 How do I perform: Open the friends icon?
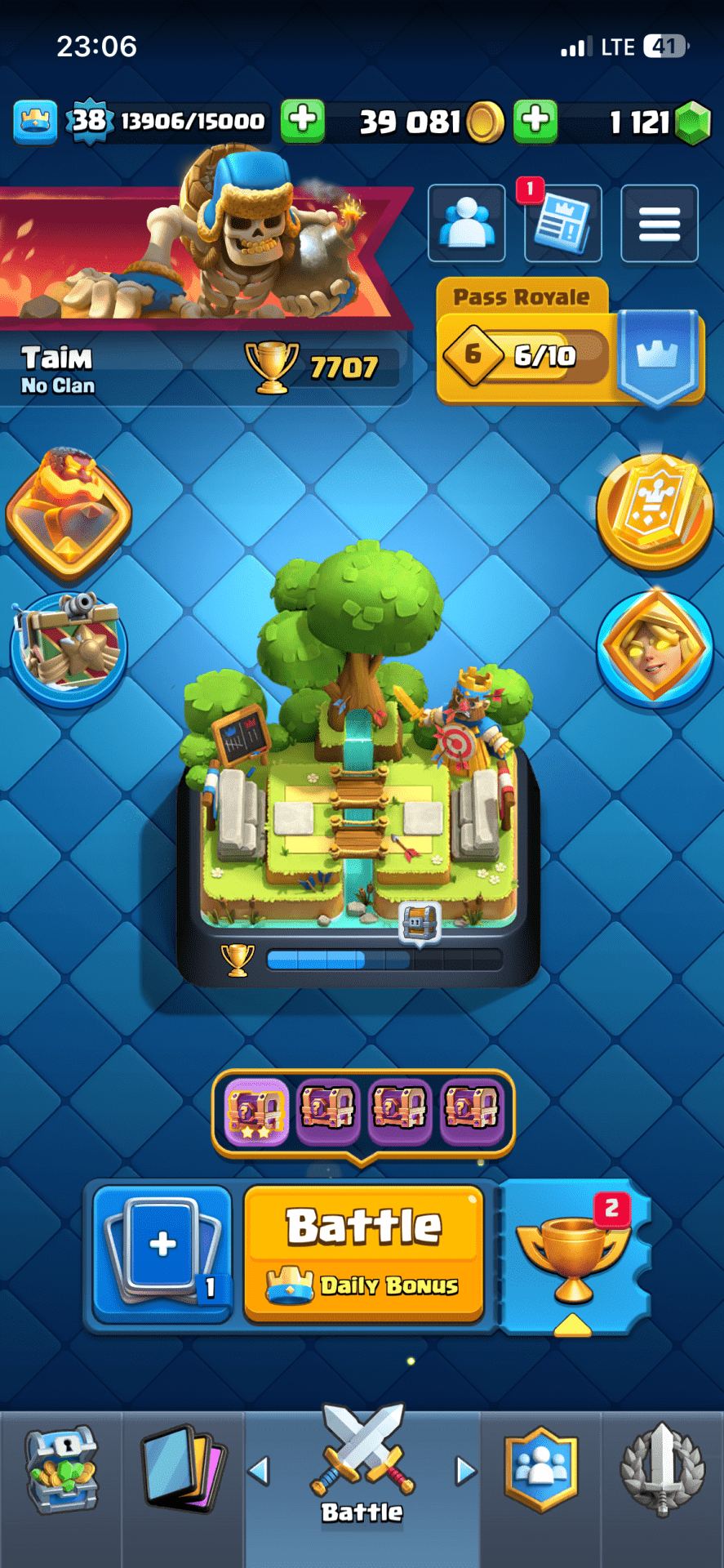click(467, 224)
